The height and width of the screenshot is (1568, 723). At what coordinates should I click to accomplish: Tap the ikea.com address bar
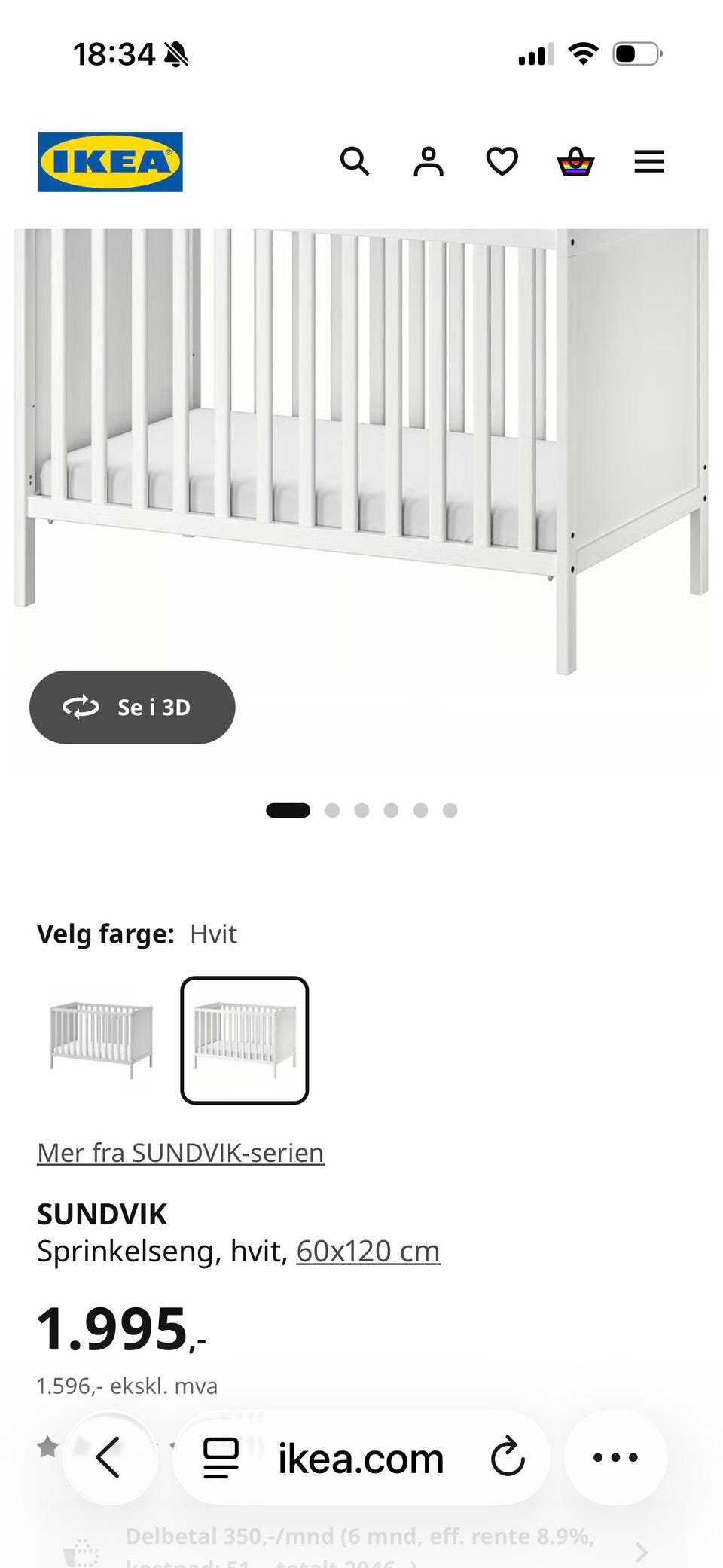[361, 1457]
